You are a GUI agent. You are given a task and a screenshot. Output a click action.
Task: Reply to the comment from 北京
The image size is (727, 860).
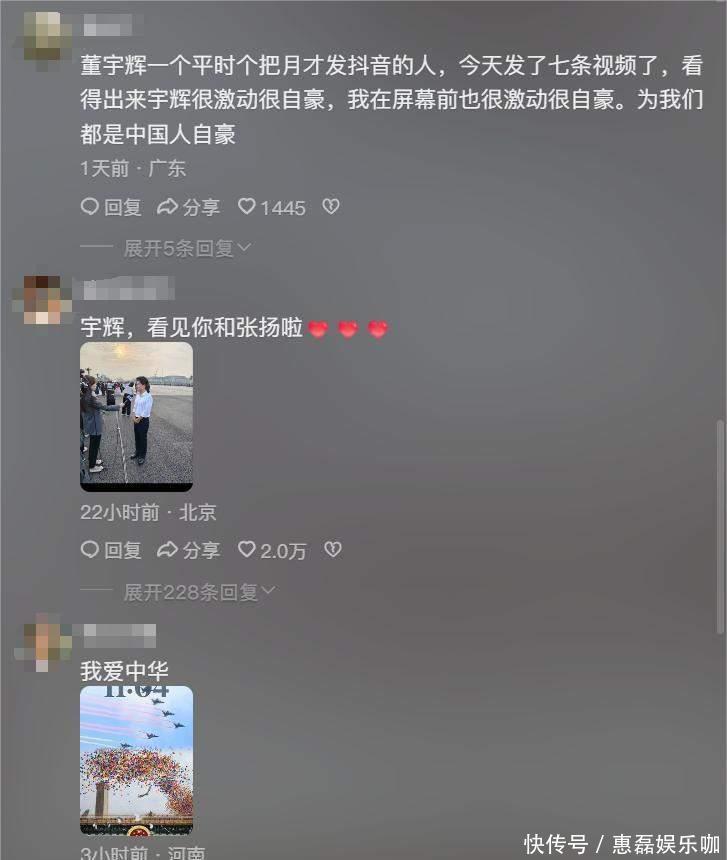point(111,550)
